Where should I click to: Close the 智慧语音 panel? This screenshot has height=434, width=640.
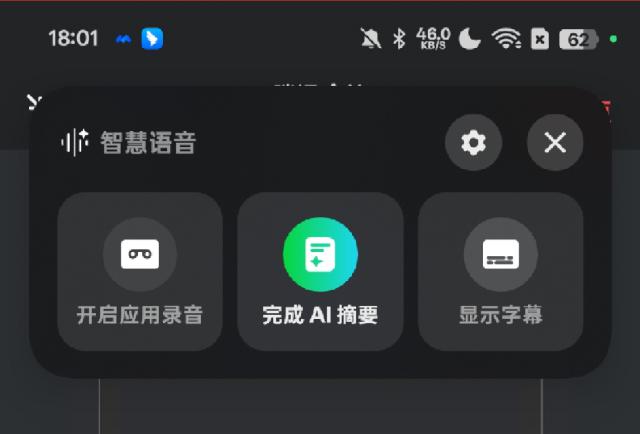pos(555,143)
